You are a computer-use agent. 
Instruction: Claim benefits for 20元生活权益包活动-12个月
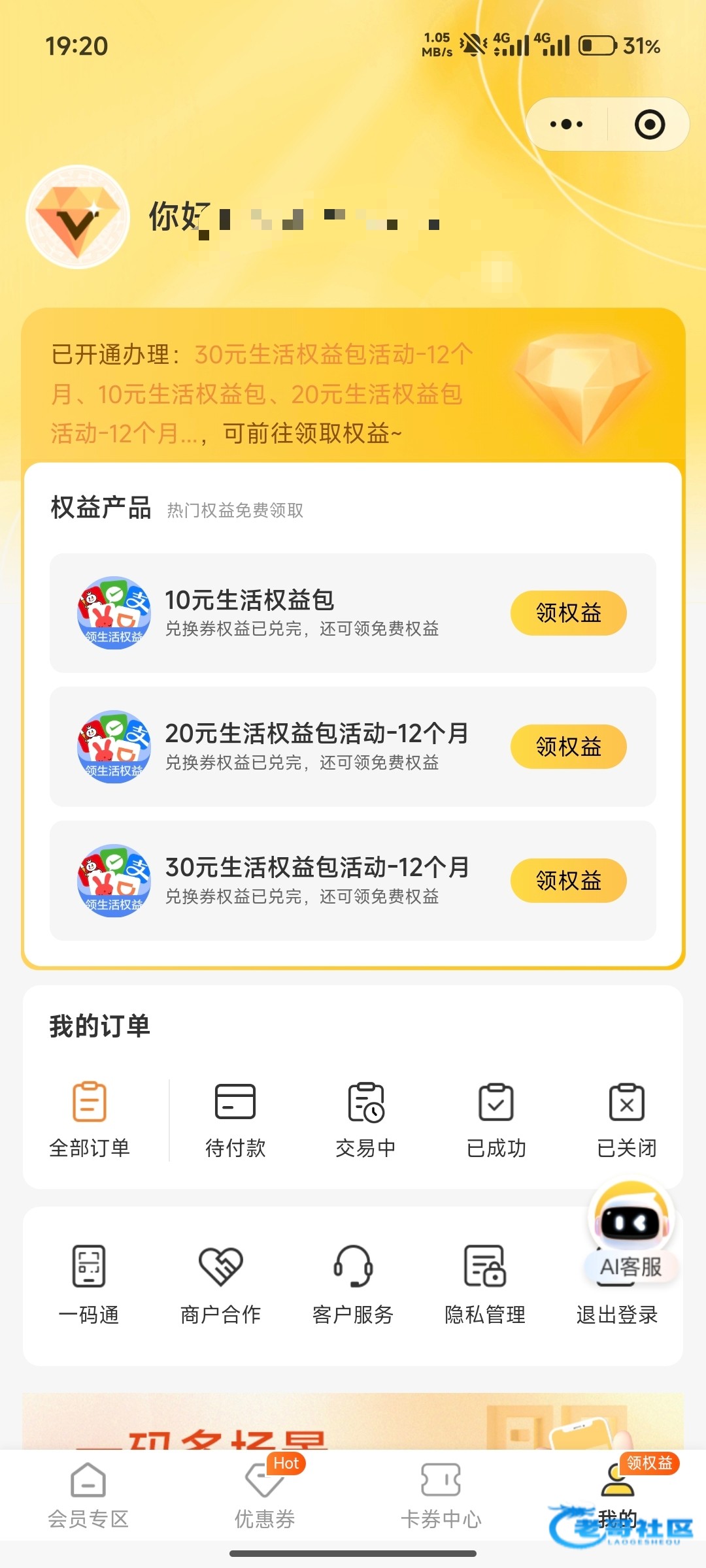pyautogui.click(x=568, y=747)
